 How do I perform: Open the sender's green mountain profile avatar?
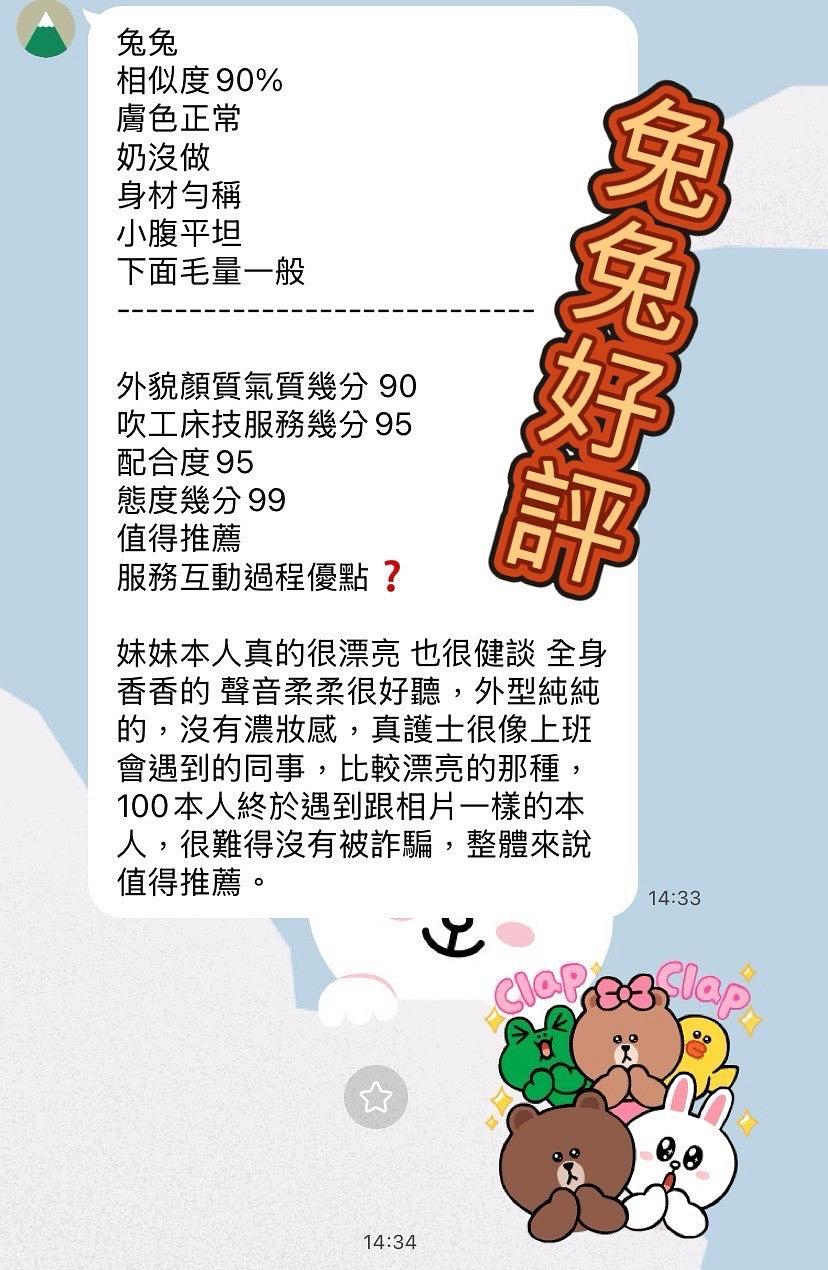pos(44,29)
